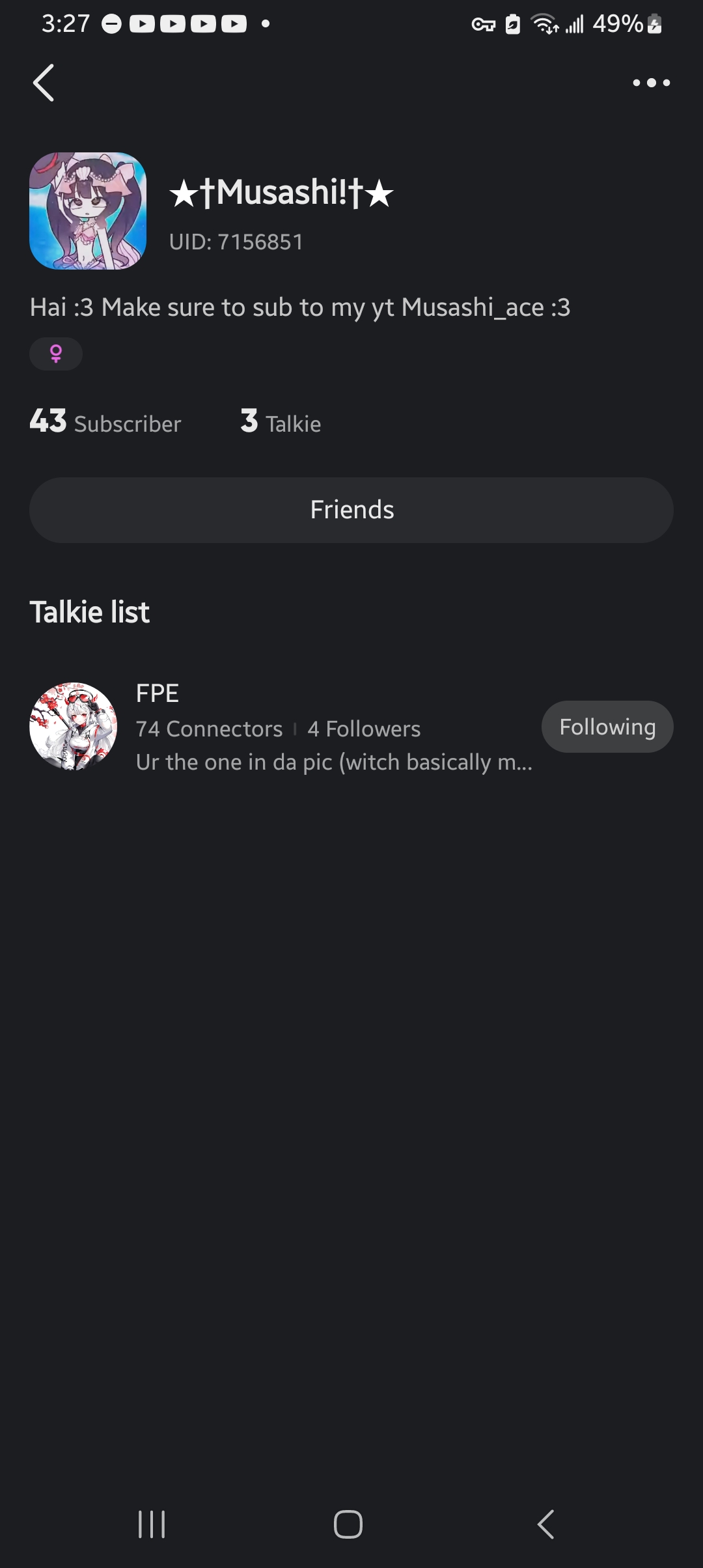
Task: Tap the Friends button
Action: click(351, 510)
